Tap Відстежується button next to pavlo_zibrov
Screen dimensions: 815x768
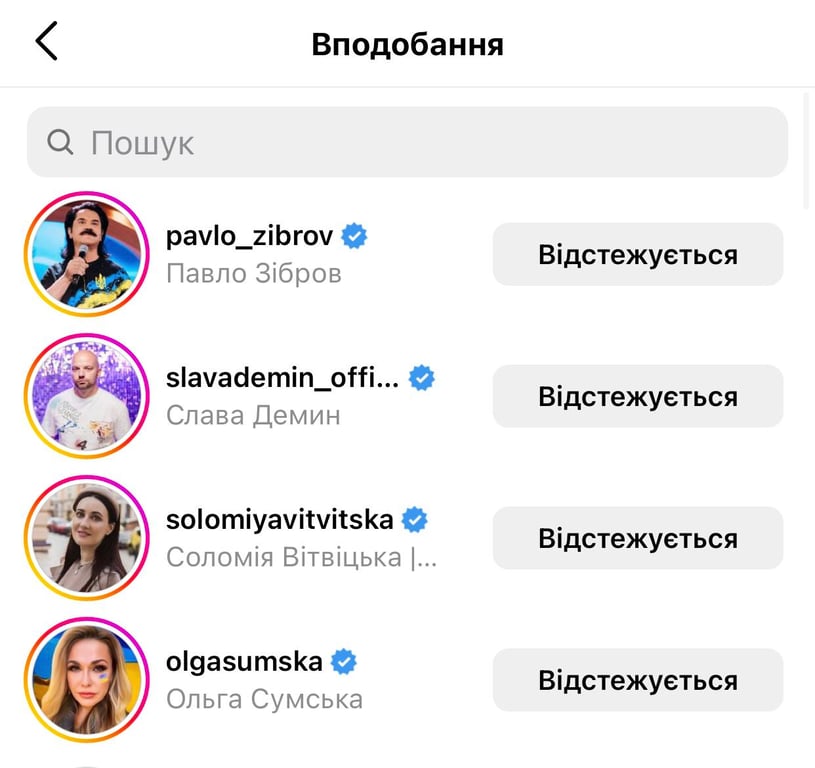pyautogui.click(x=638, y=254)
